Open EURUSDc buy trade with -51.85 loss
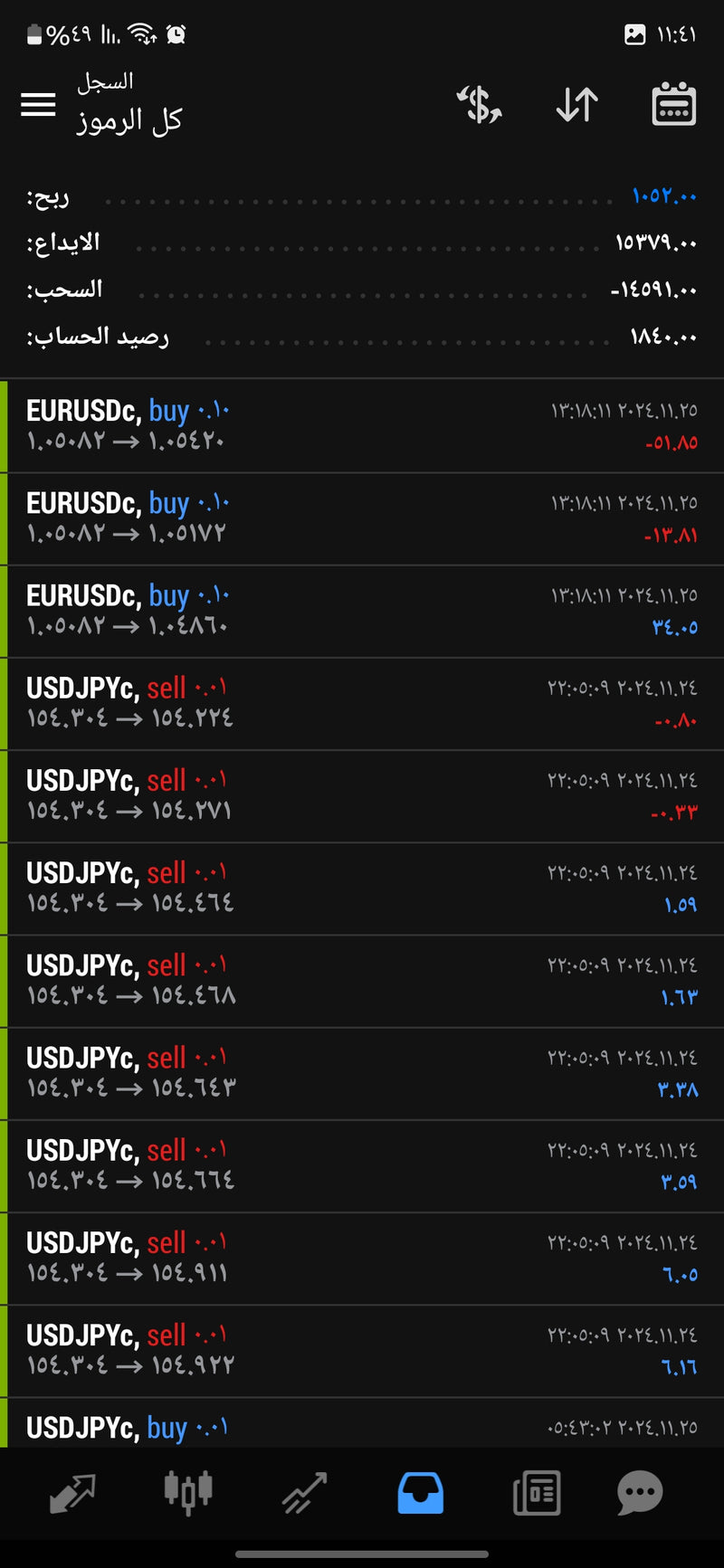This screenshot has width=724, height=1568. click(362, 426)
